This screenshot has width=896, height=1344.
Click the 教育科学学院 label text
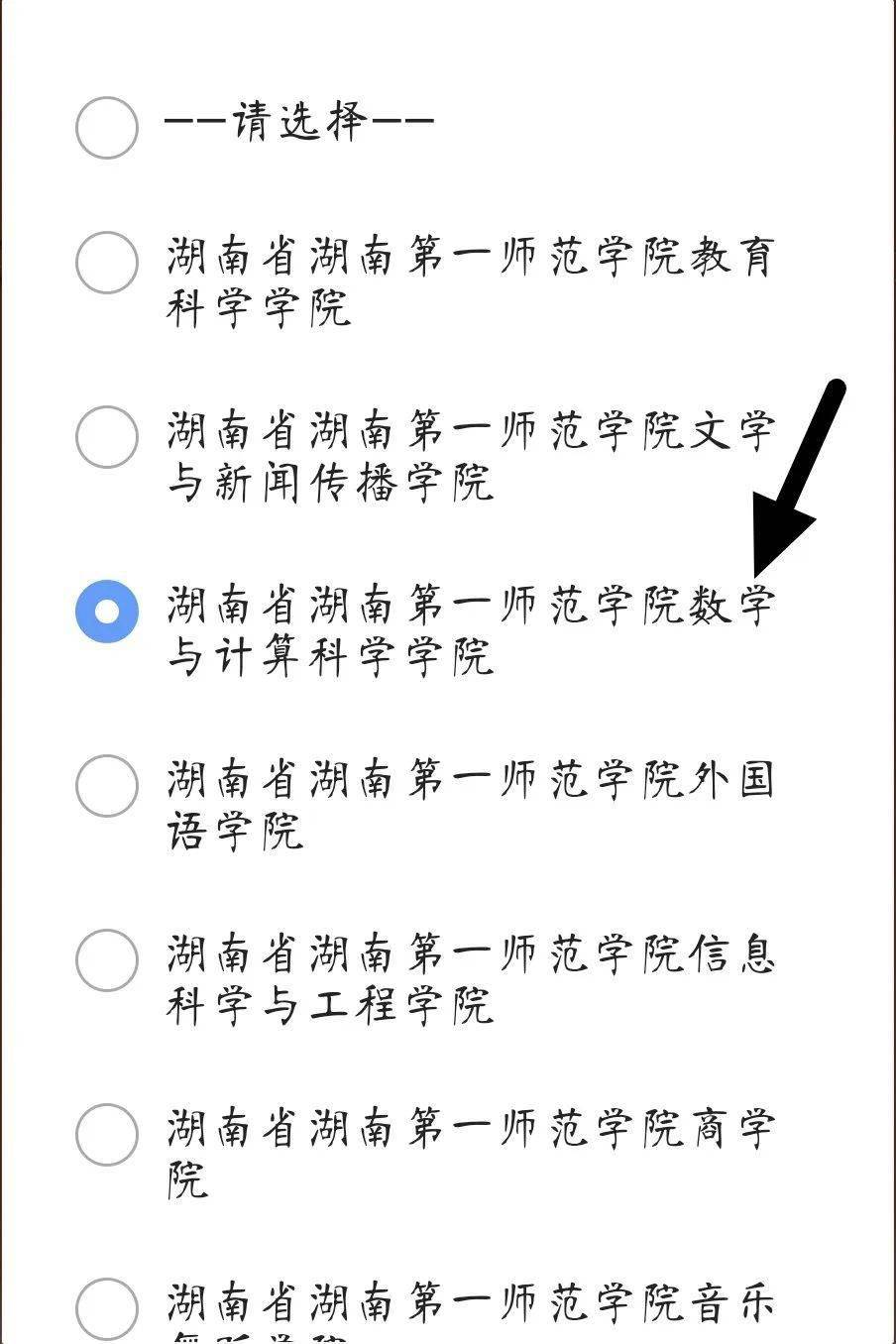[466, 258]
